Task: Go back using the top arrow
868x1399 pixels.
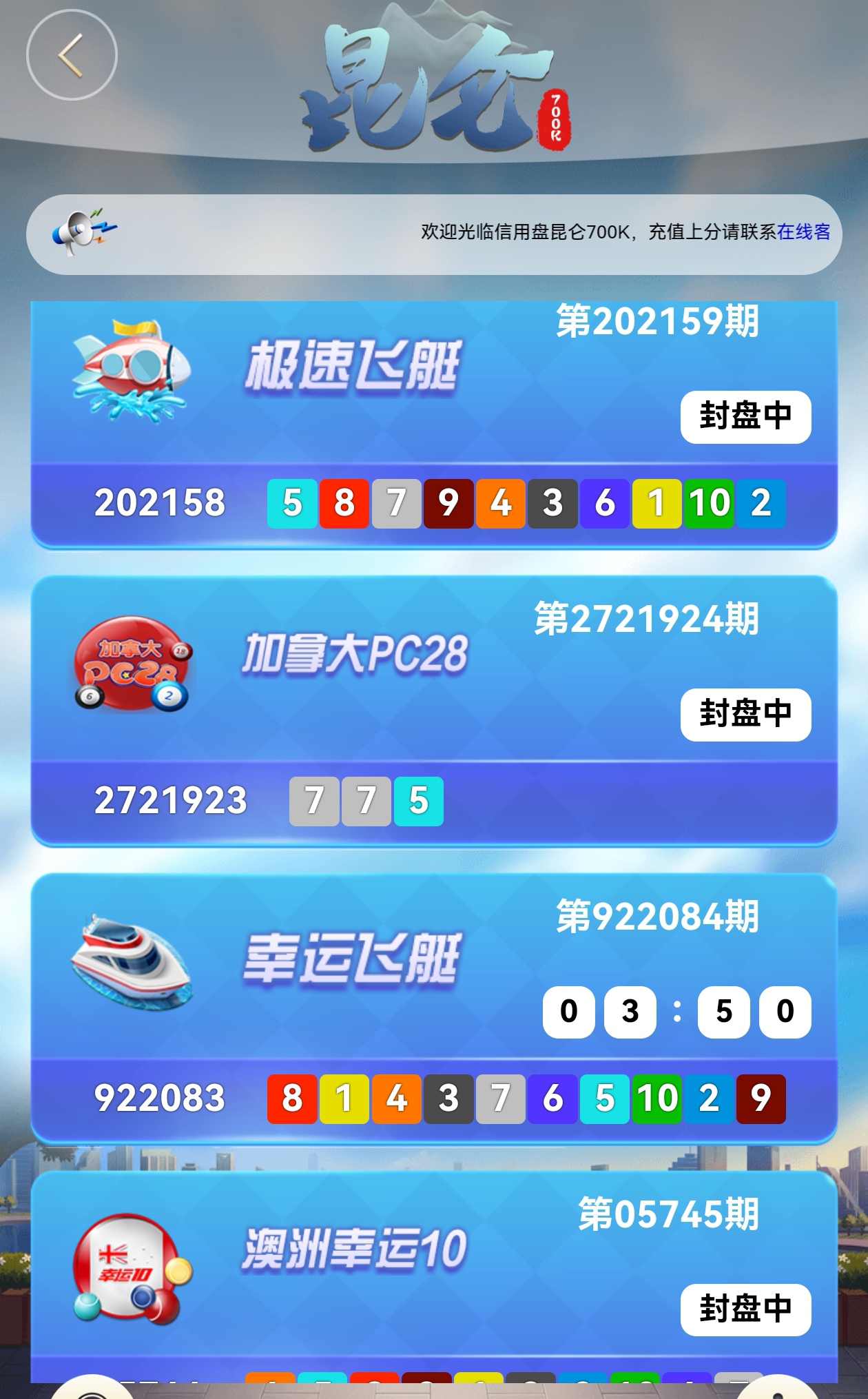Action: pos(72,55)
